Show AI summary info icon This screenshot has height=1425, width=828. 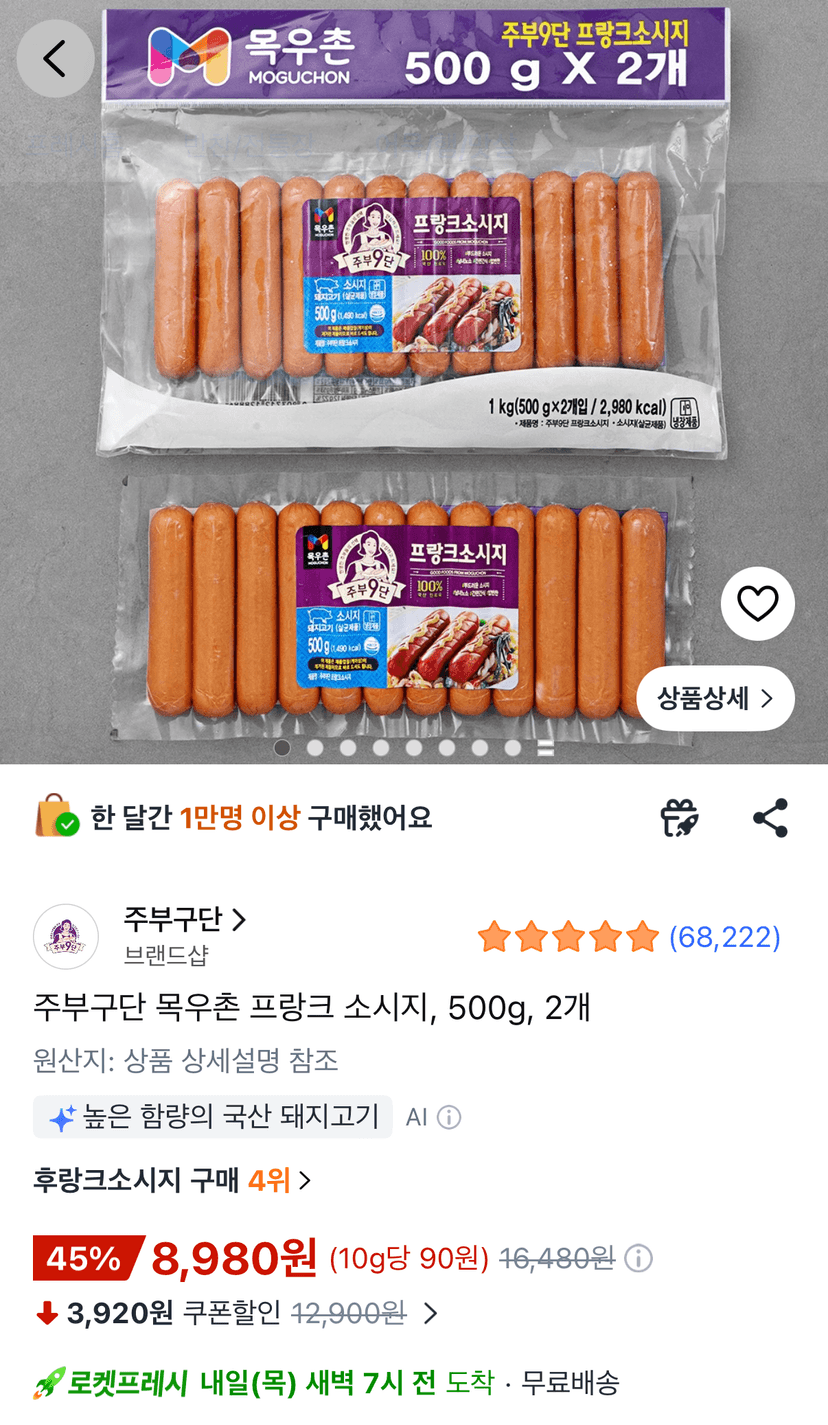pyautogui.click(x=449, y=1117)
